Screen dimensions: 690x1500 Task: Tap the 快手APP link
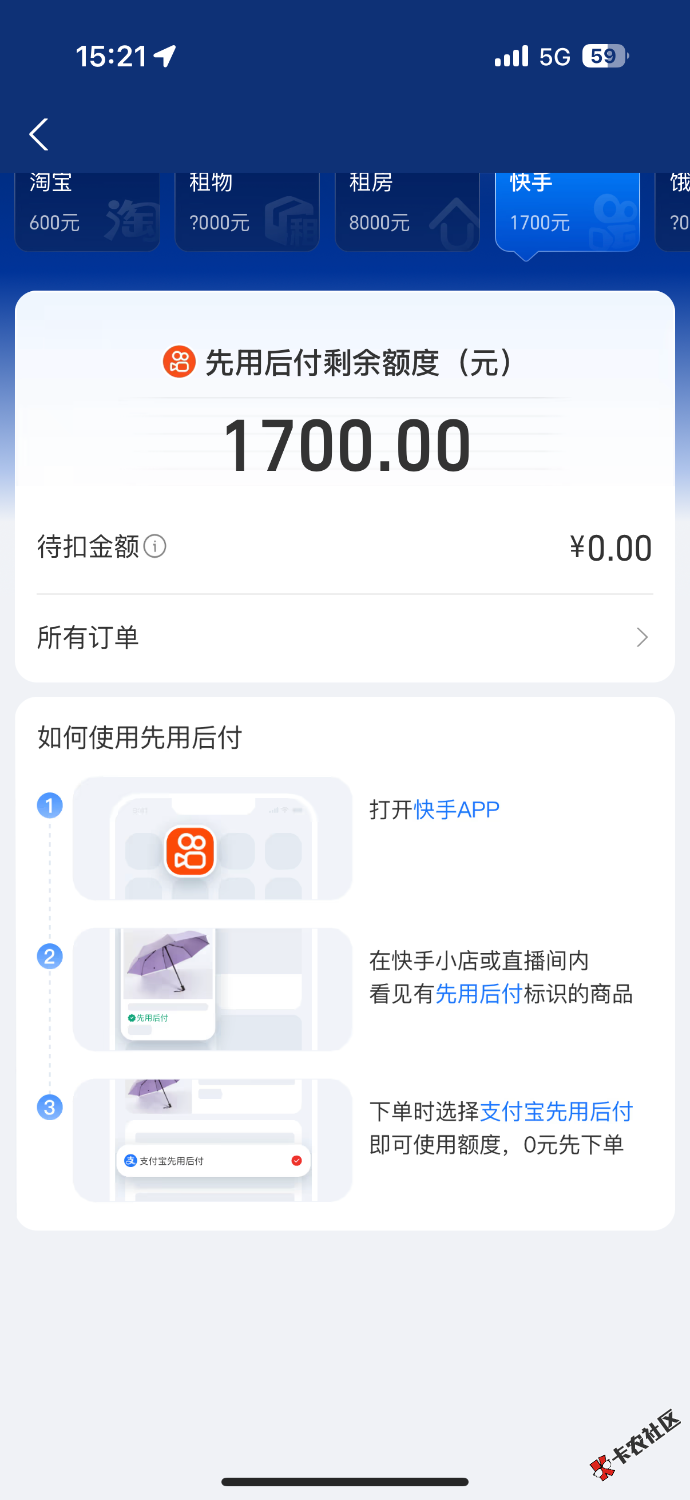click(x=457, y=810)
